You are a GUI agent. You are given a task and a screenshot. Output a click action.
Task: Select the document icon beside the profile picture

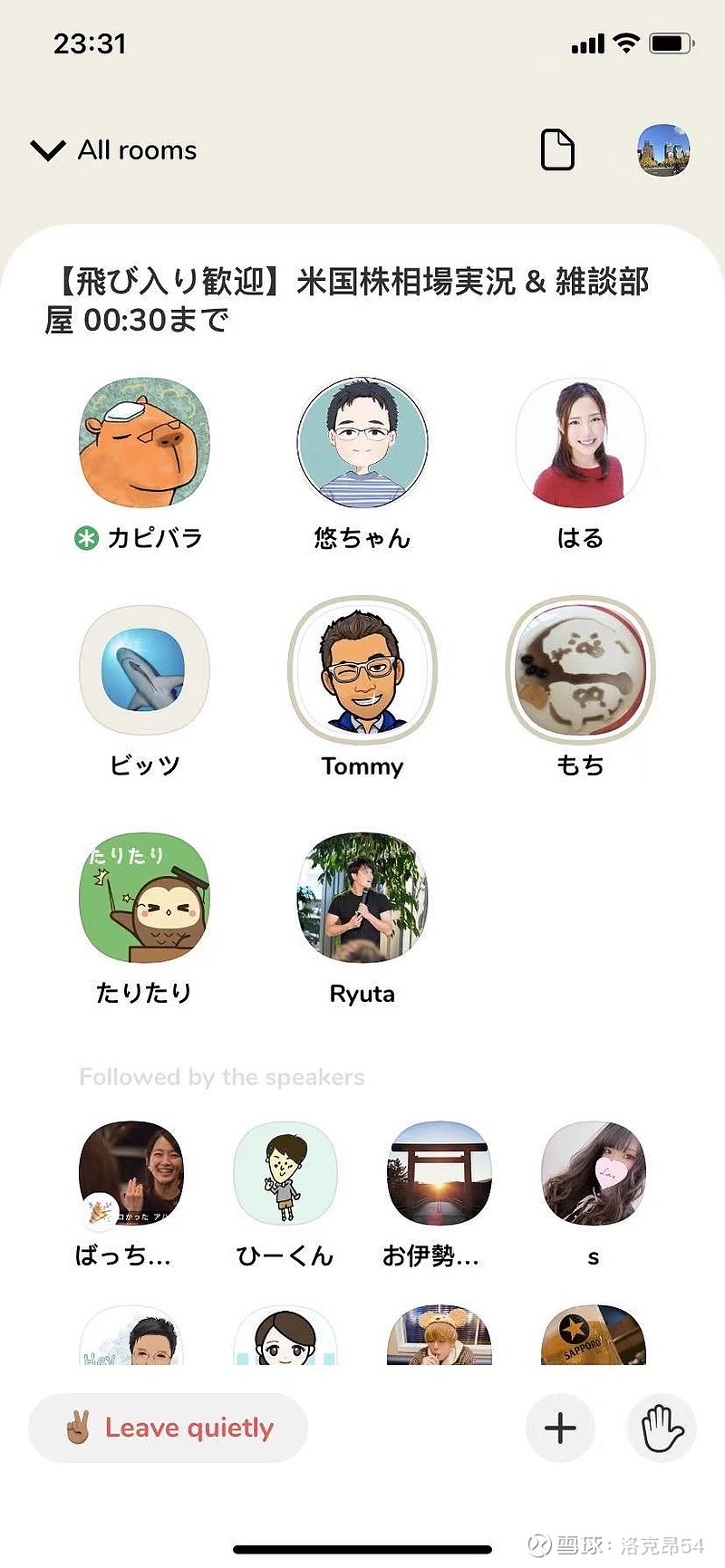coord(557,151)
